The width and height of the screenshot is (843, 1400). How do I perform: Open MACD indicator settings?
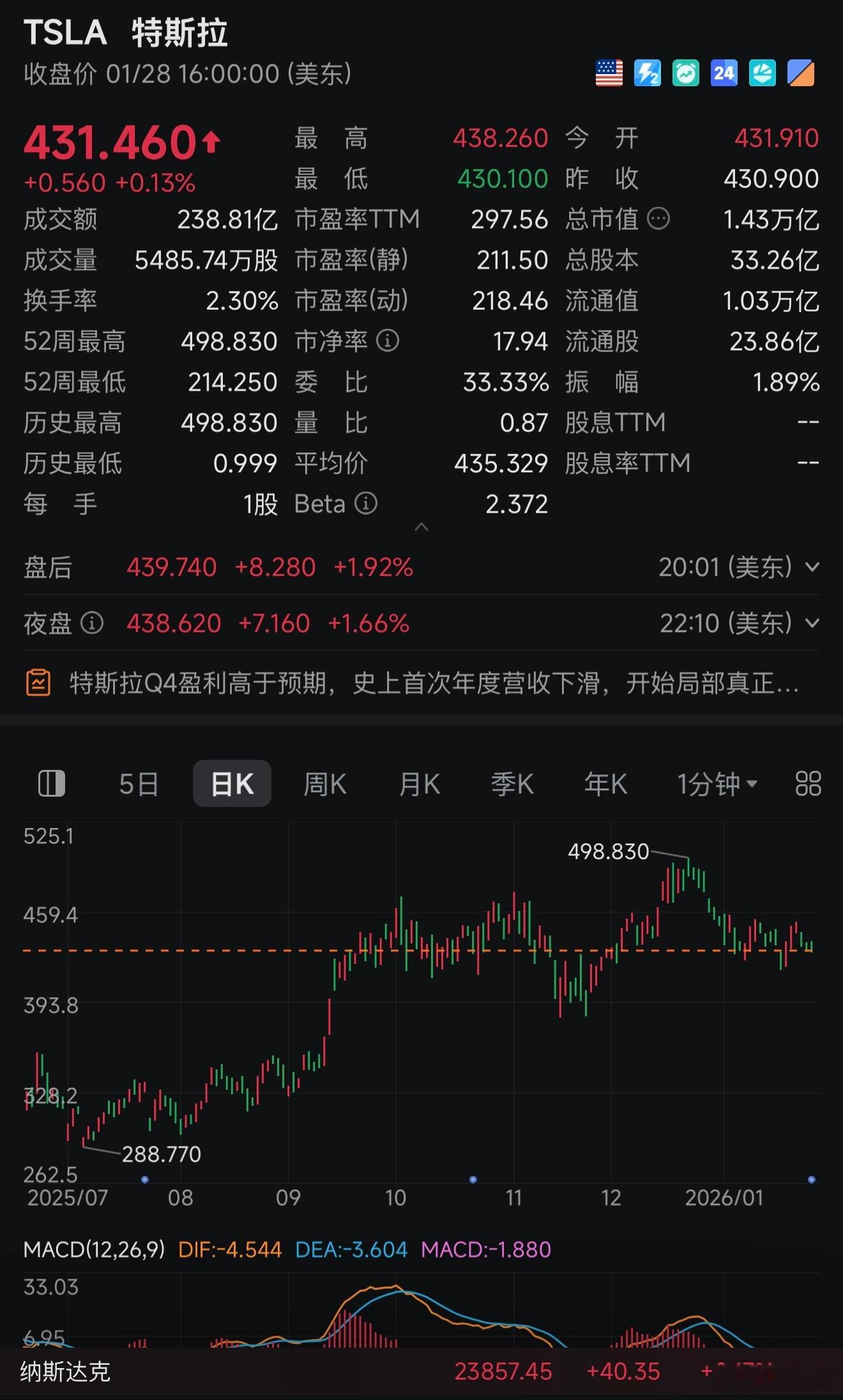coord(94,1249)
